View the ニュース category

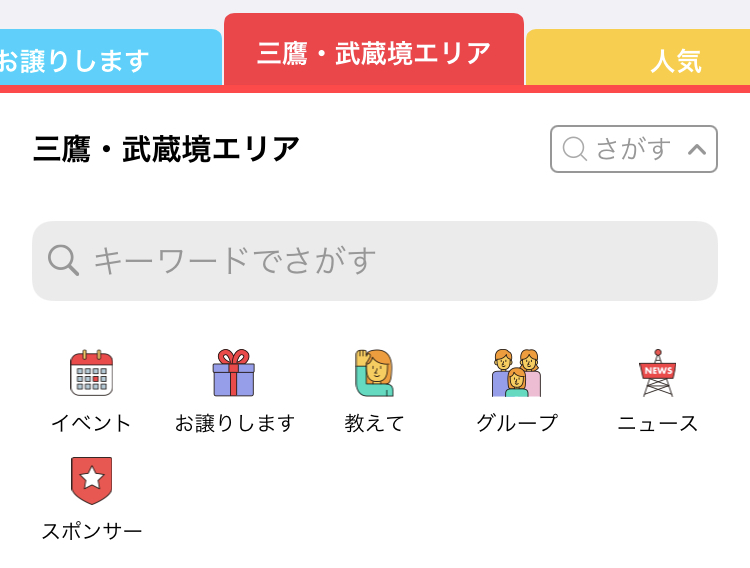[657, 391]
